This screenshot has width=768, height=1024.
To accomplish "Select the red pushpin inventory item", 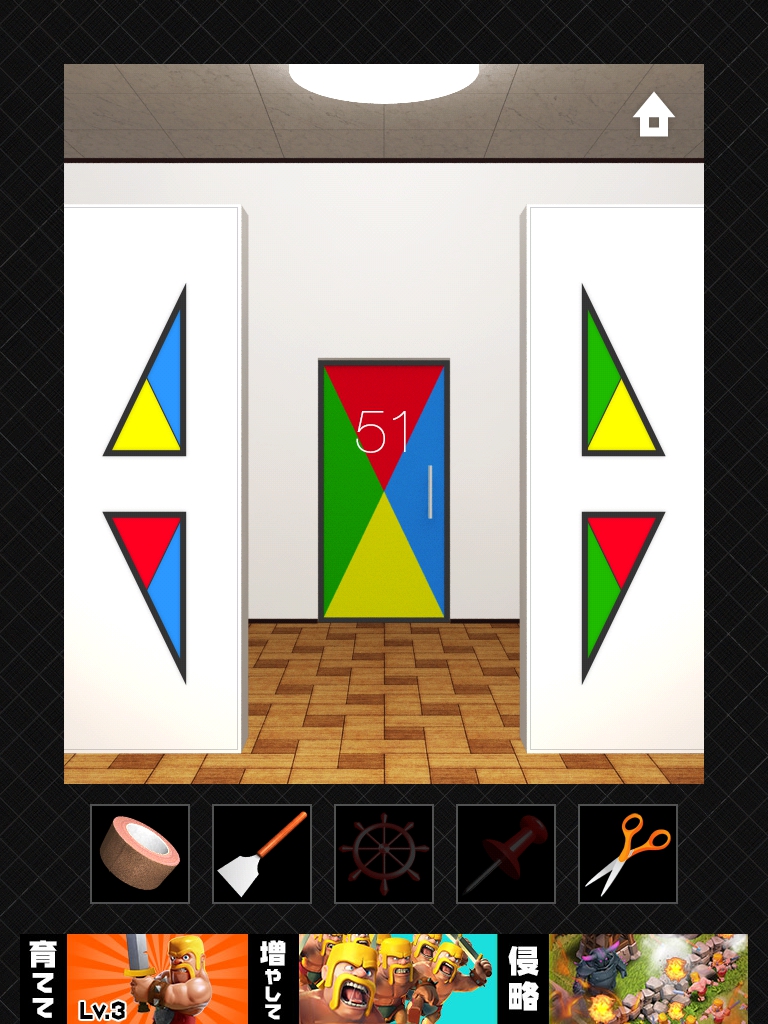I will tap(506, 854).
